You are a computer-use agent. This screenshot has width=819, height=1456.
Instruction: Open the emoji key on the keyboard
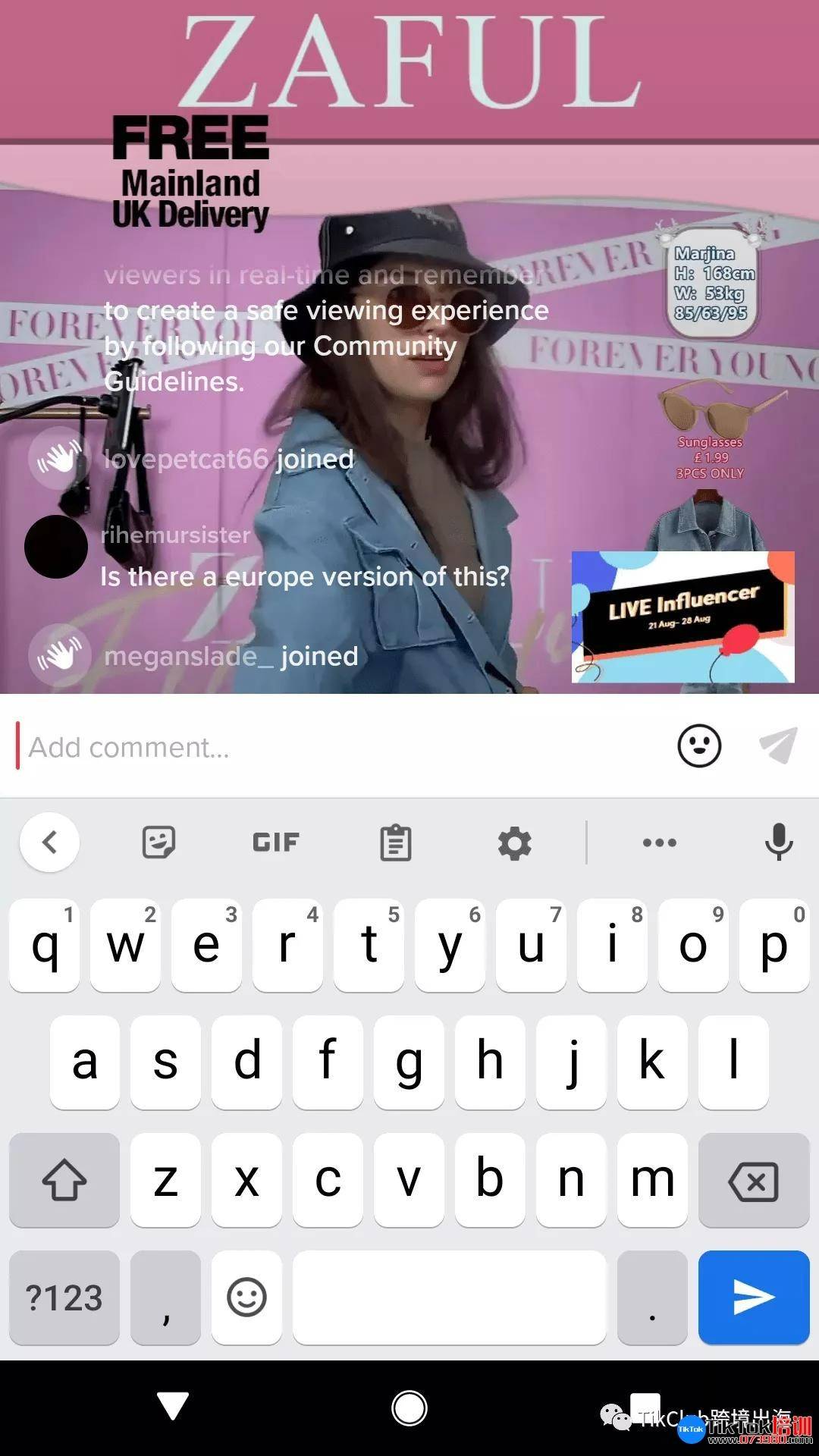click(246, 1298)
